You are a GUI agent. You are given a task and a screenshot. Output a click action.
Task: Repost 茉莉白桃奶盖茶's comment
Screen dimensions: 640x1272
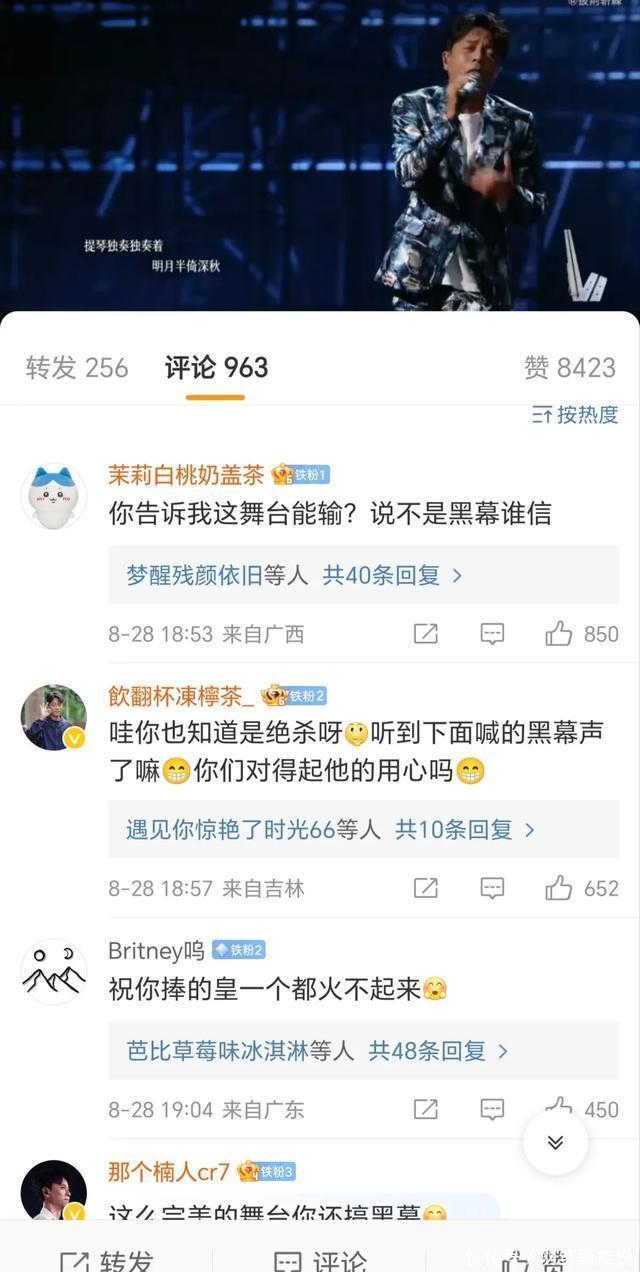pyautogui.click(x=426, y=634)
